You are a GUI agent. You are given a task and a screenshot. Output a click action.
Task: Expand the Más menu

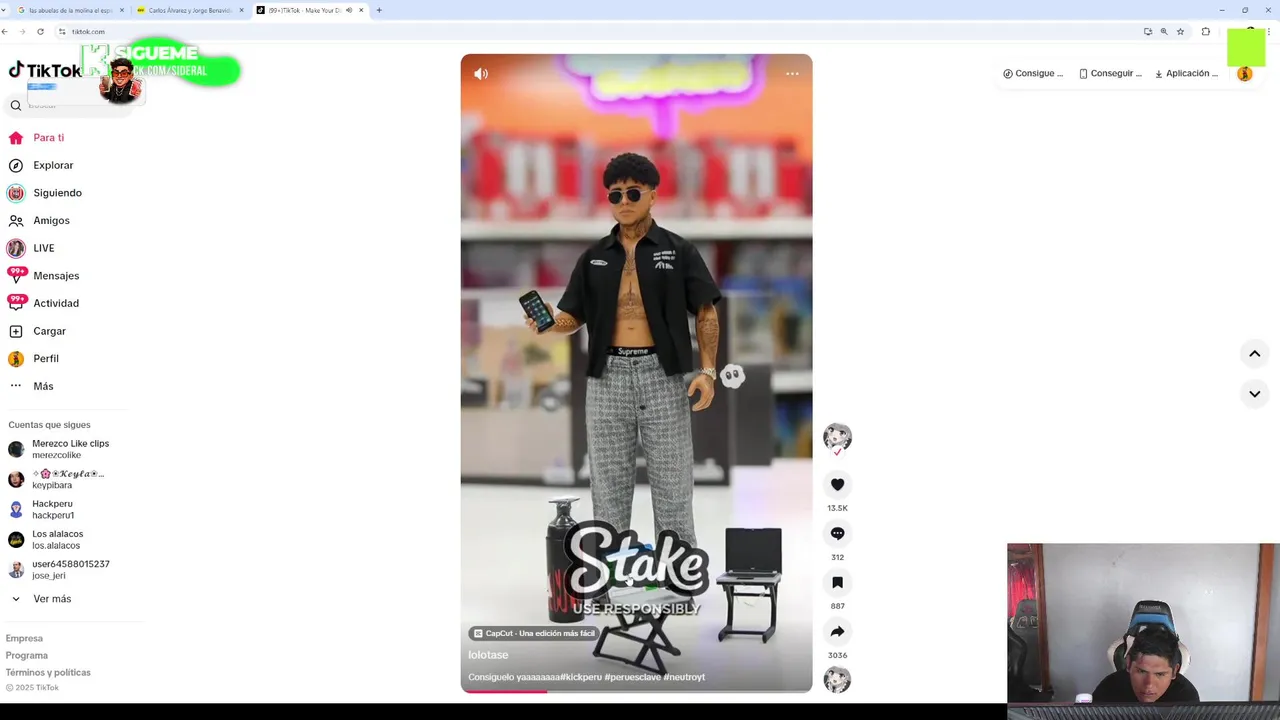[43, 386]
